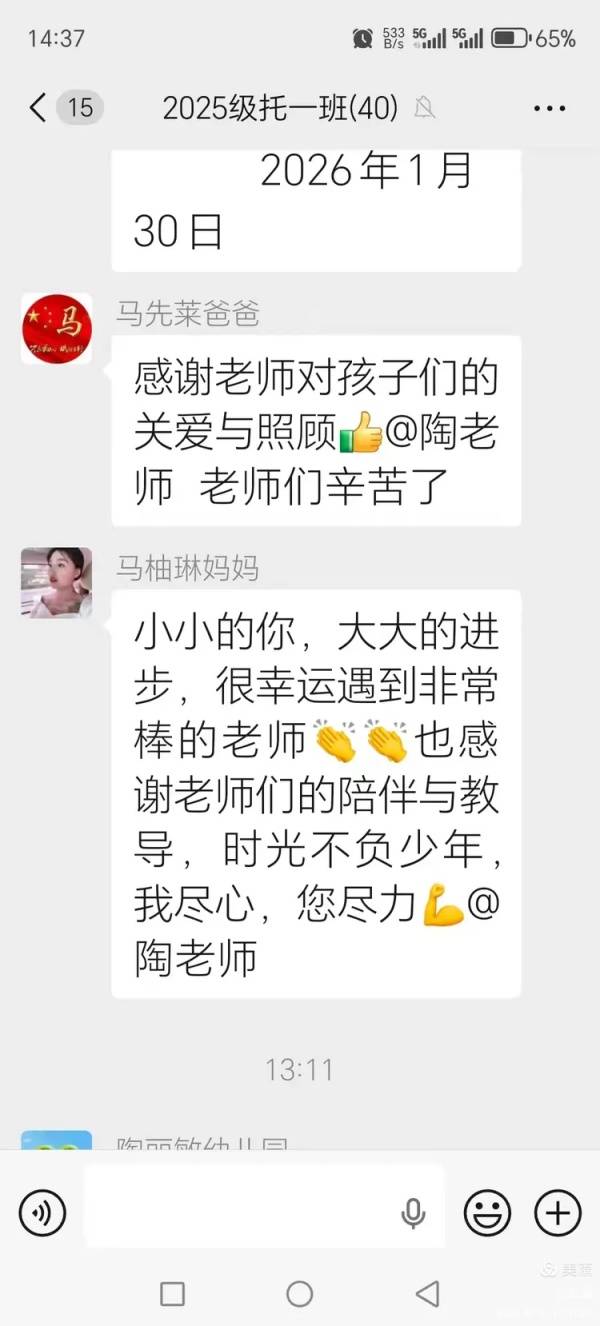
Task: Open the group chat overflow menu
Action: [550, 108]
